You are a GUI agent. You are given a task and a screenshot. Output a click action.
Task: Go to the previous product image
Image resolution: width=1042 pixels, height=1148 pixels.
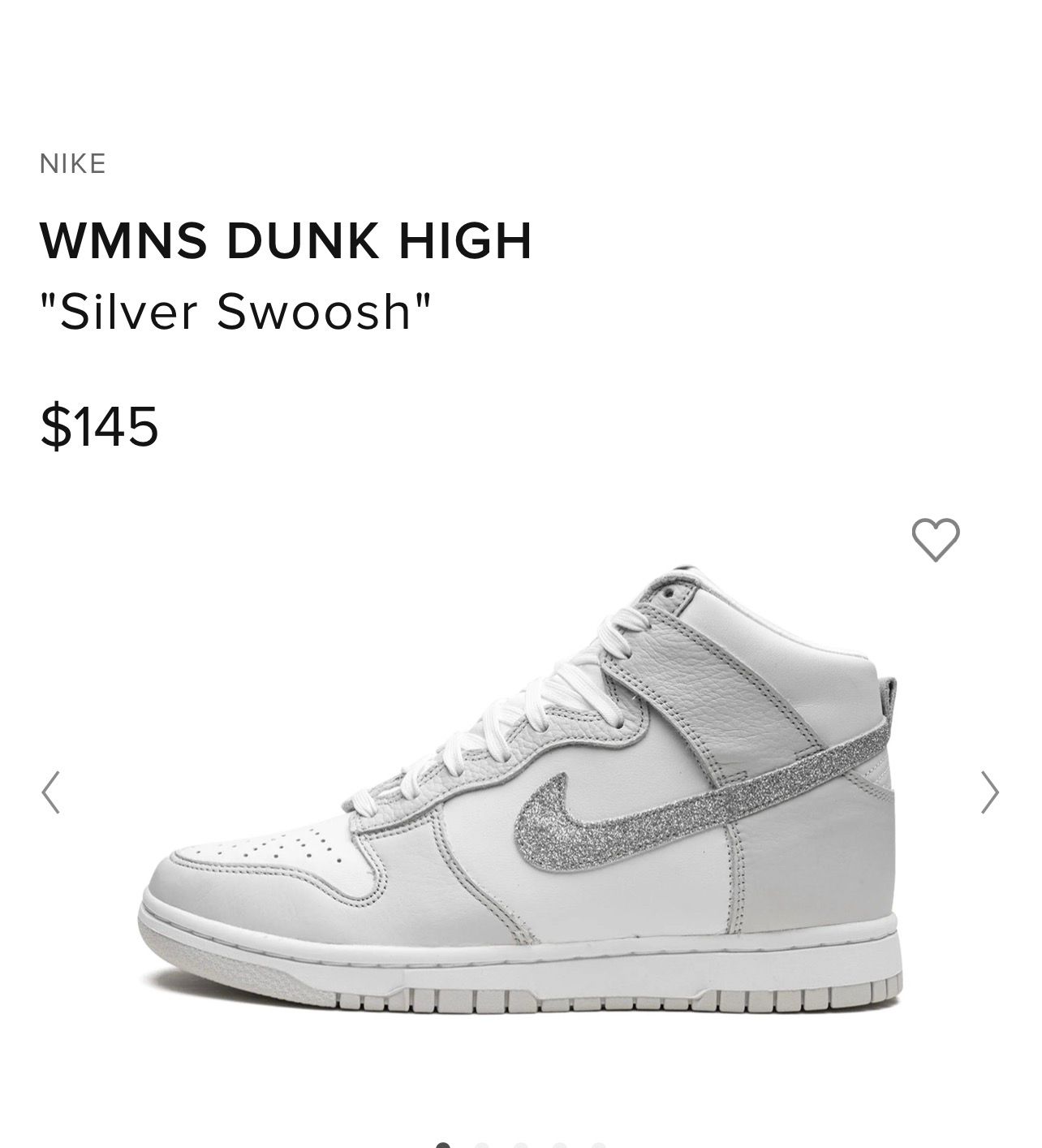[x=51, y=792]
